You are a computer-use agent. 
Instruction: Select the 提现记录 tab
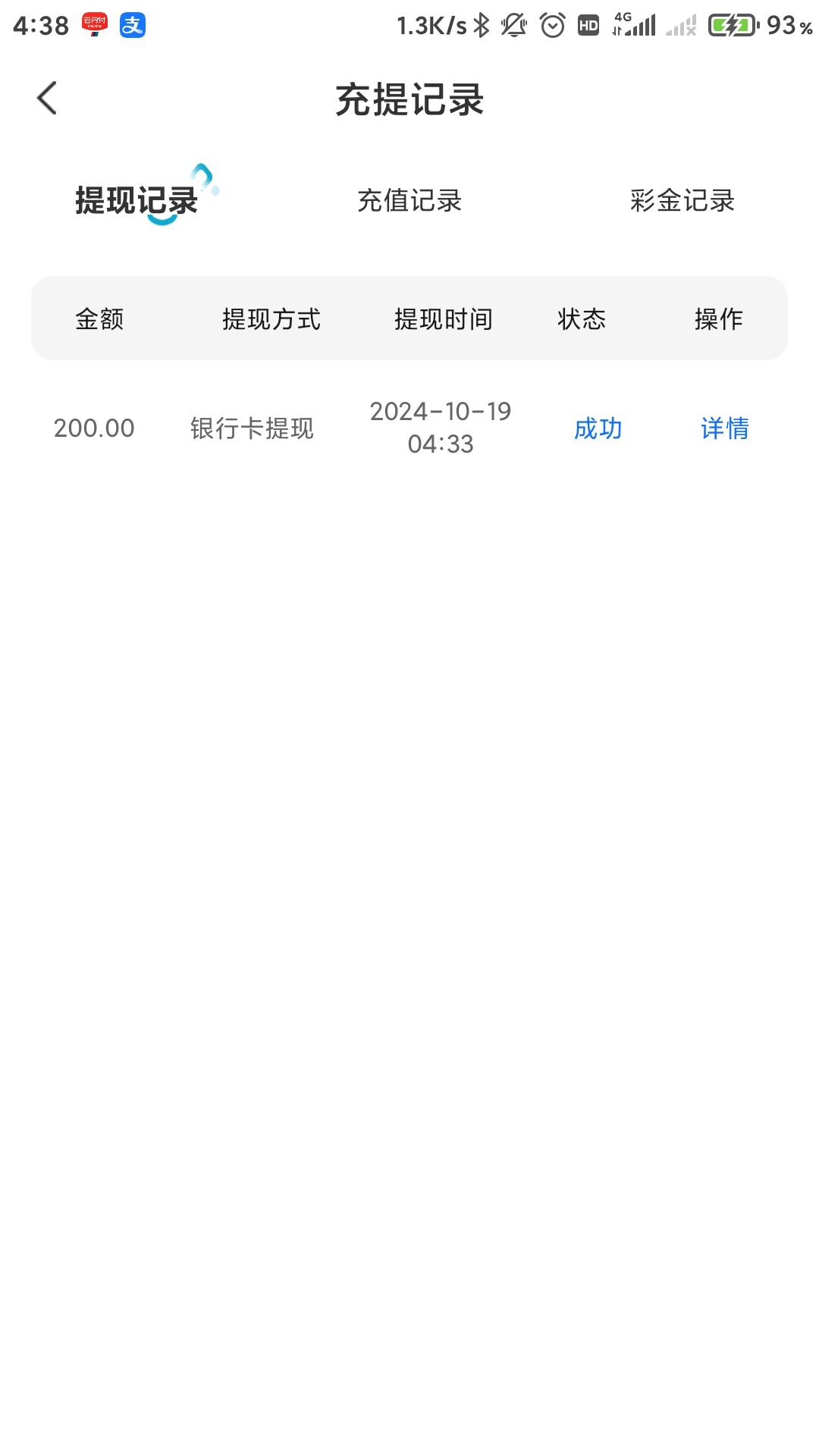tap(136, 201)
